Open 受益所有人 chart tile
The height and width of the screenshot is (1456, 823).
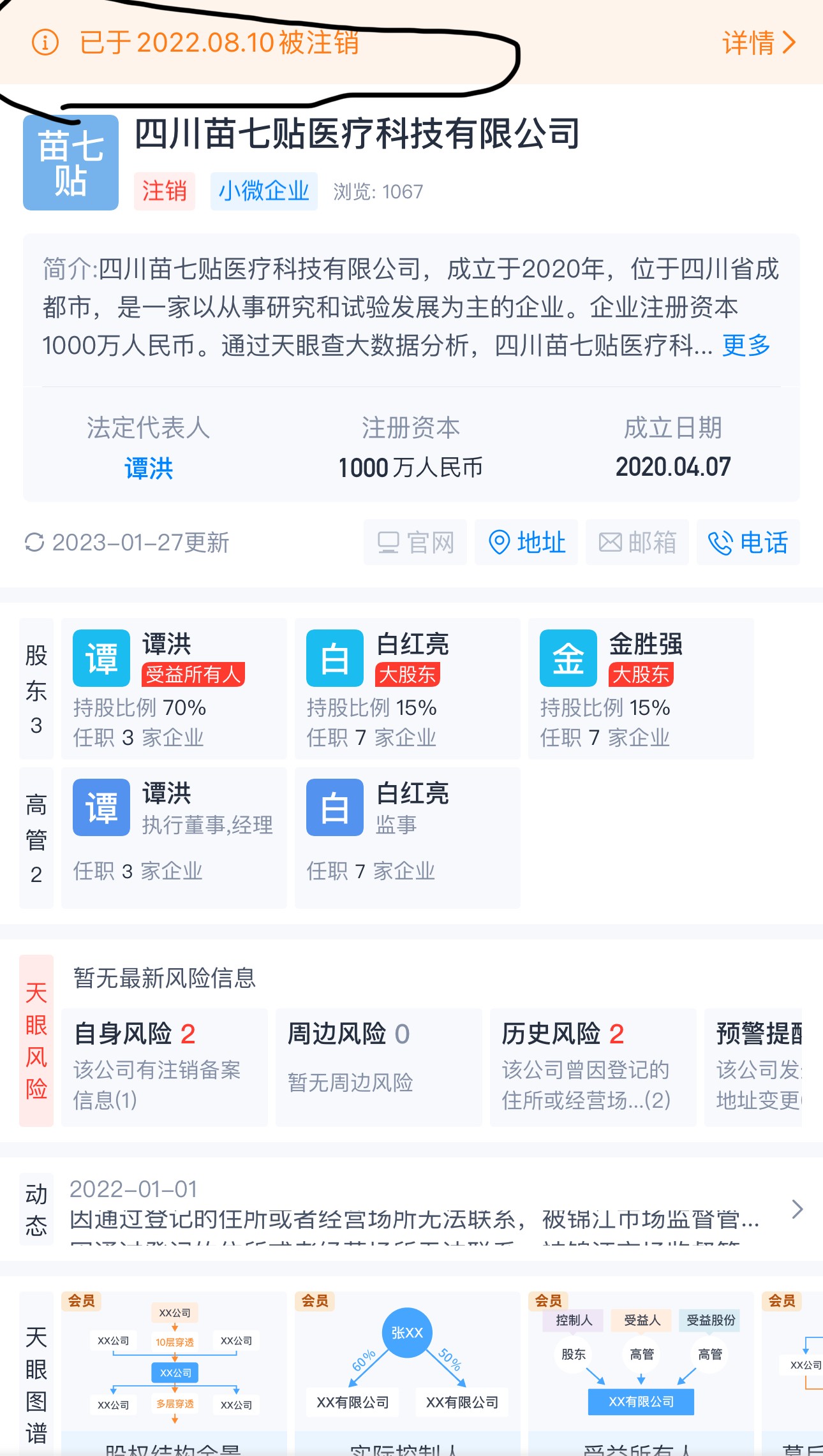(641, 1371)
